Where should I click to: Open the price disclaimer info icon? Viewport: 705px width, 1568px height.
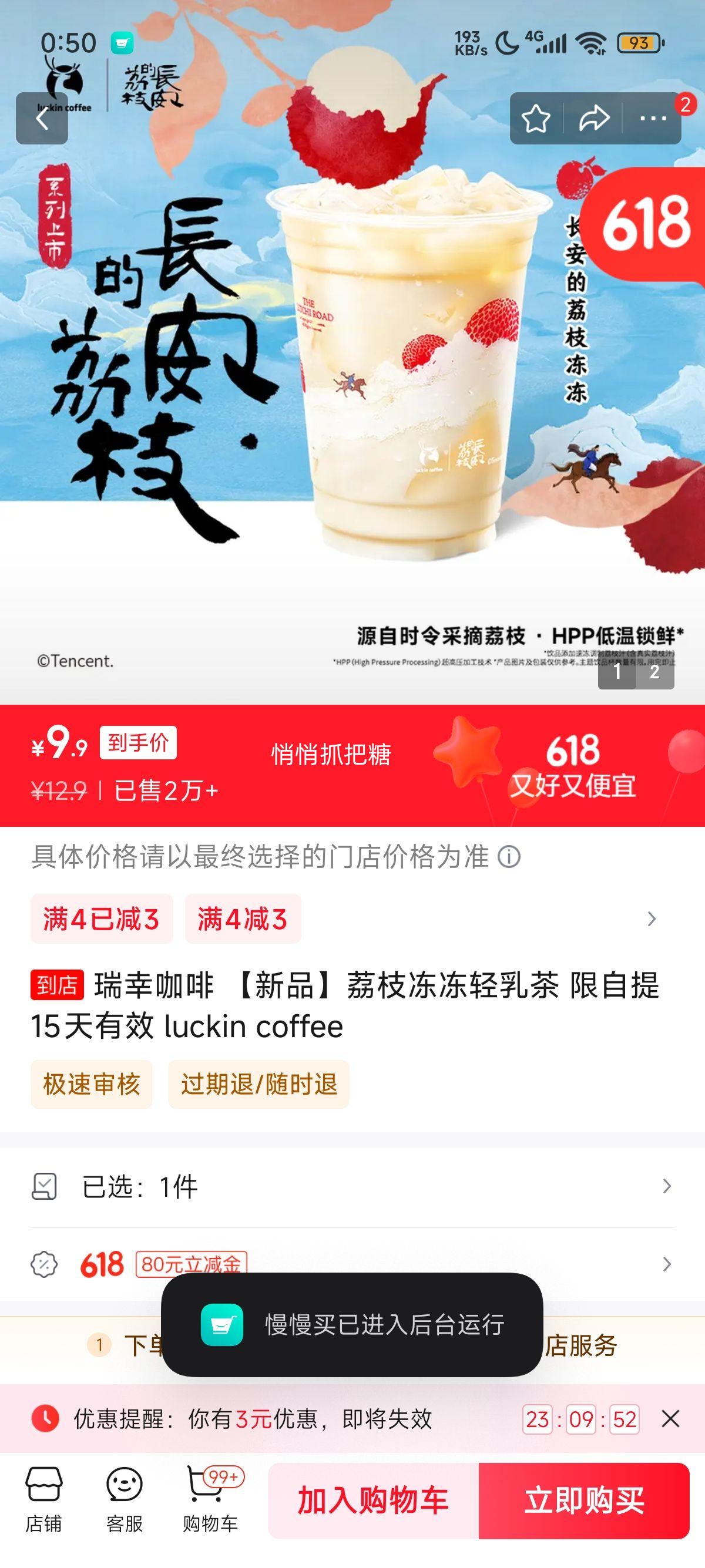[x=509, y=857]
